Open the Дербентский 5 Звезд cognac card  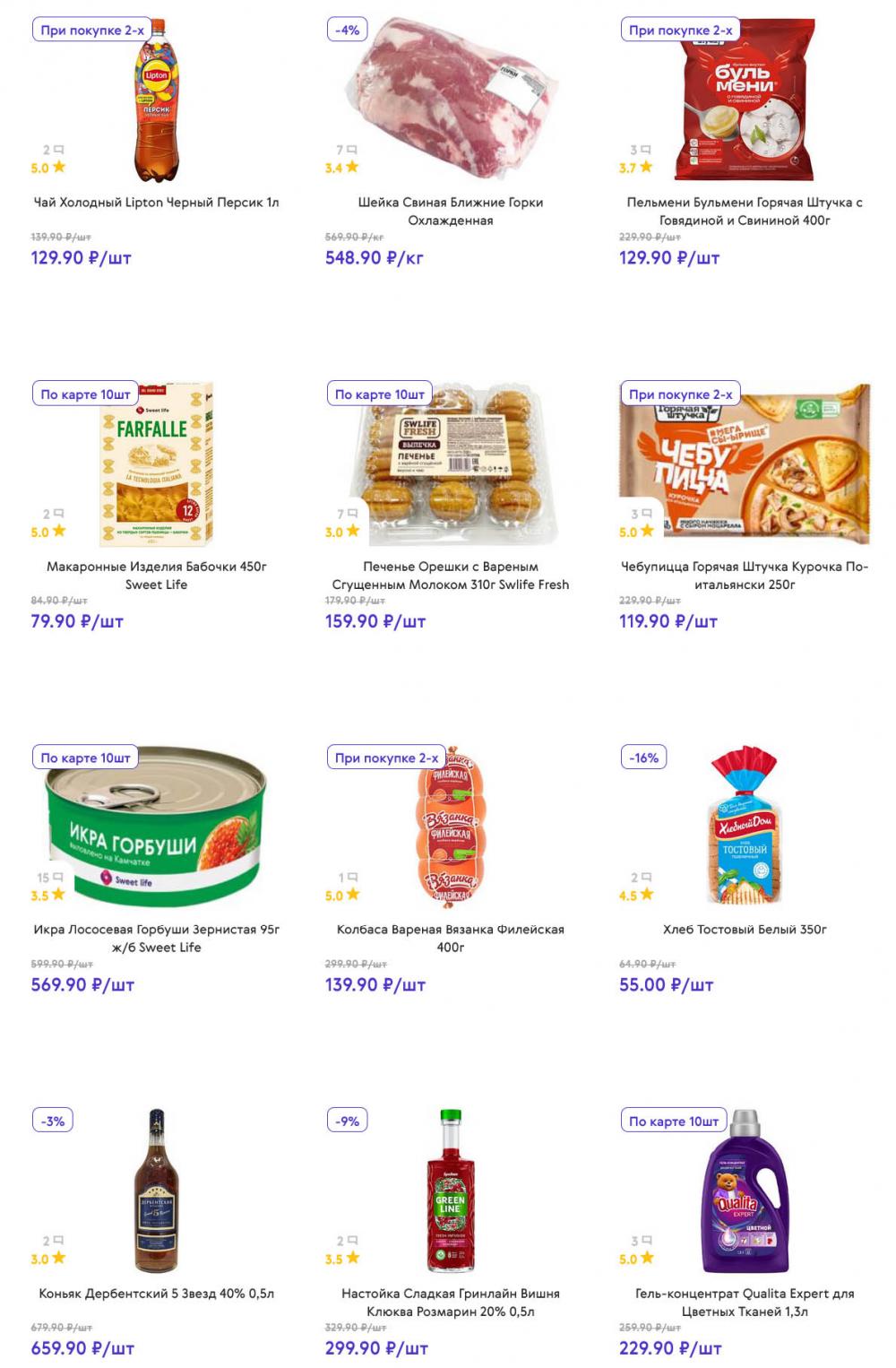[156, 1294]
